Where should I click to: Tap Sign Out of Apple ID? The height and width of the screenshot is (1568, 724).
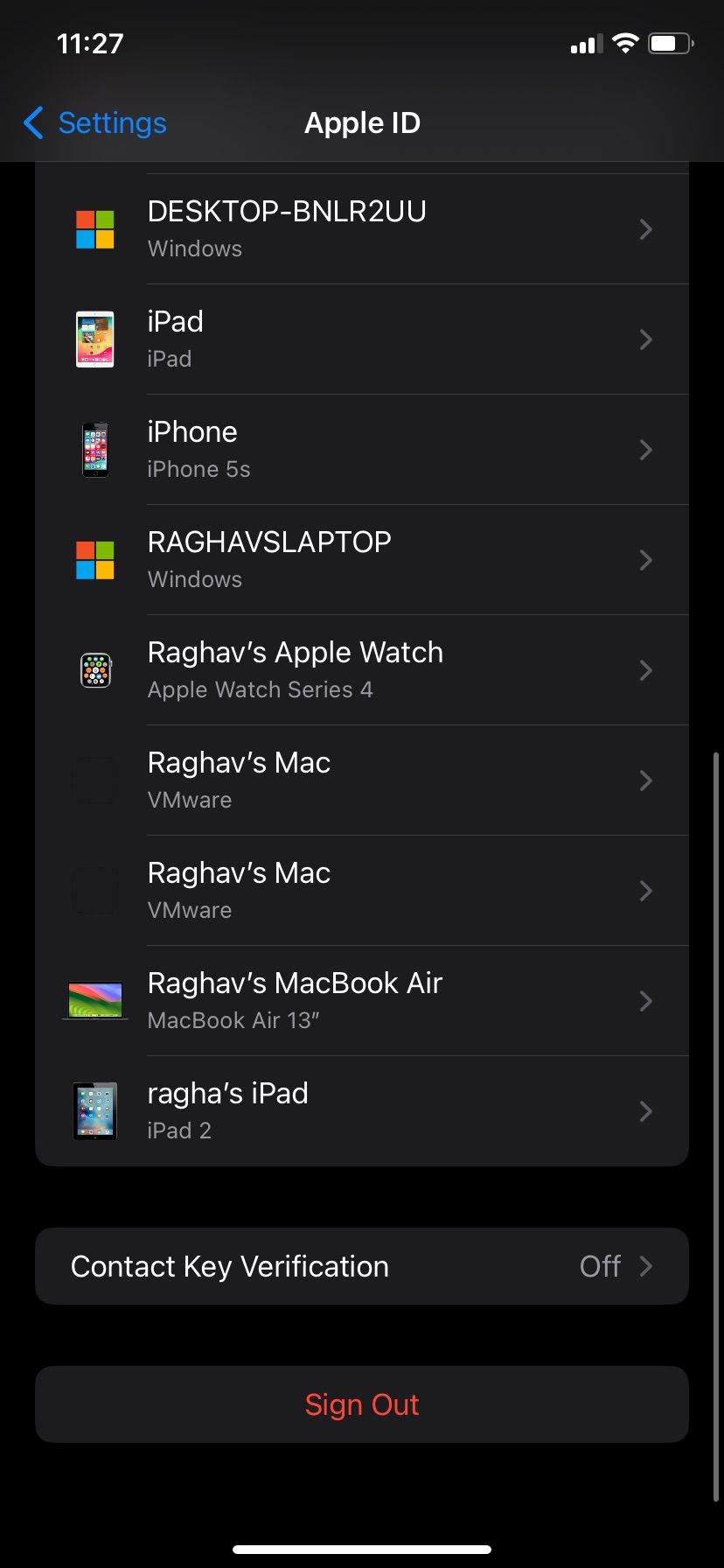coord(362,1404)
